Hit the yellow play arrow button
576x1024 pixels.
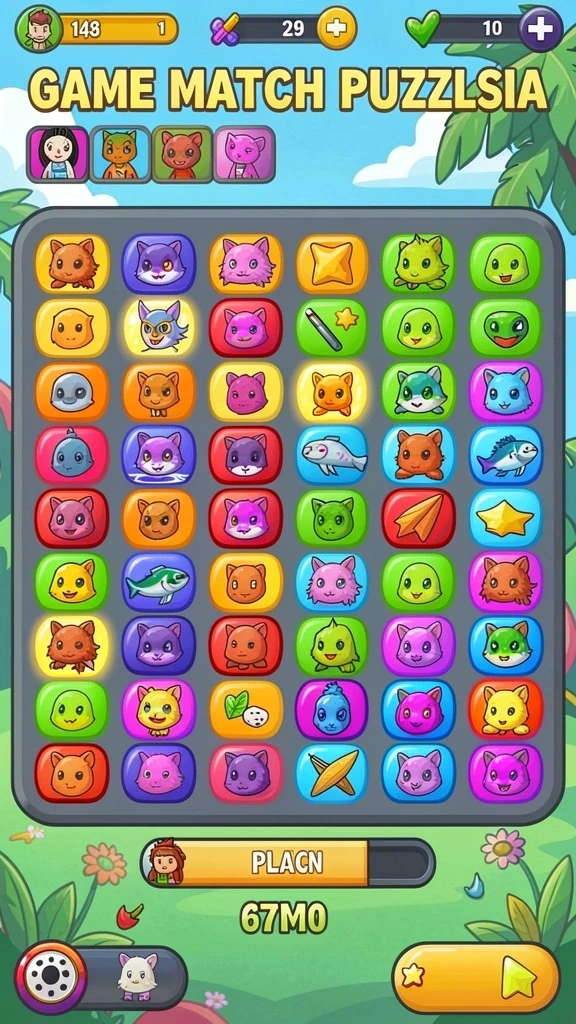[476, 978]
